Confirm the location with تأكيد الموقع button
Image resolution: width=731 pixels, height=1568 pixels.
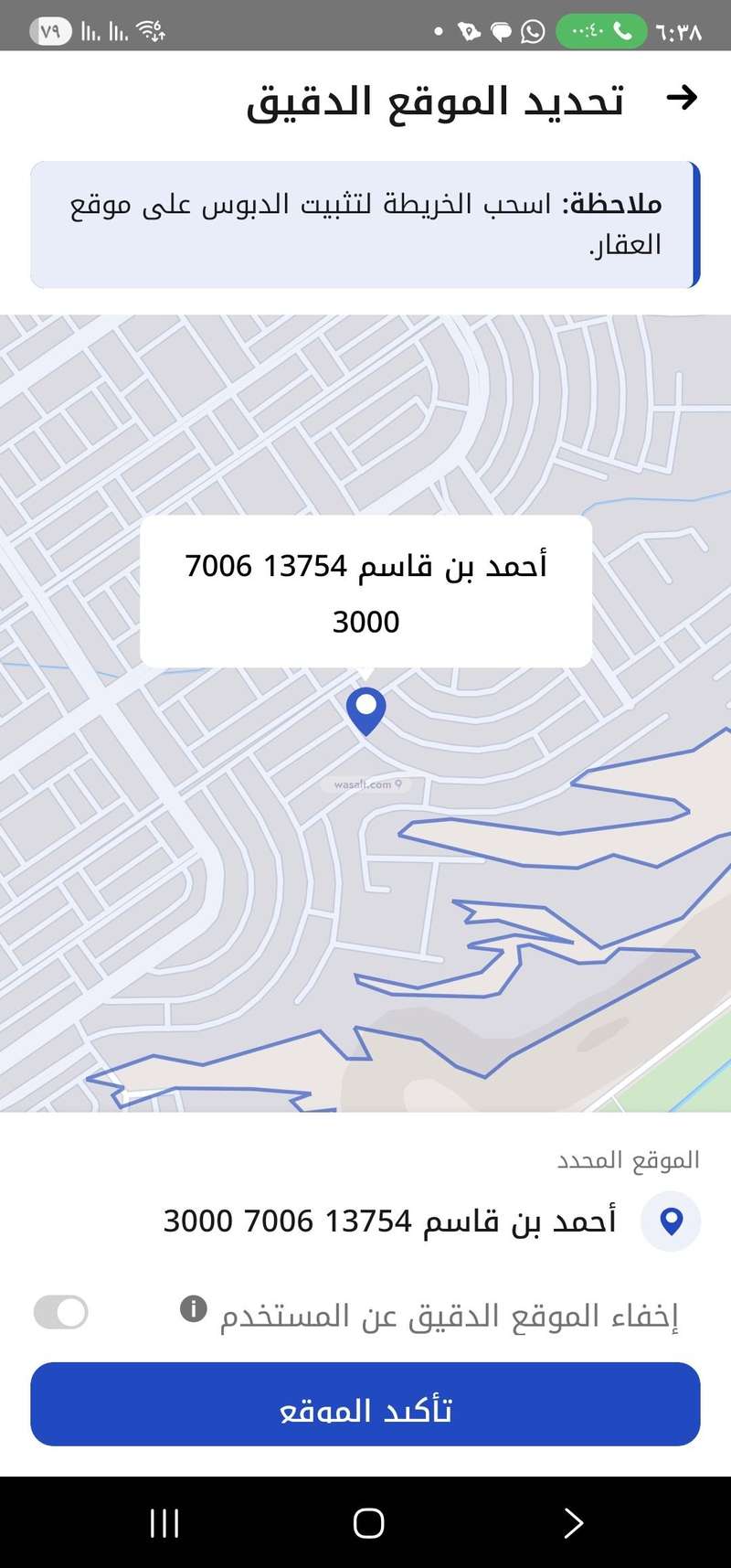[x=365, y=1405]
